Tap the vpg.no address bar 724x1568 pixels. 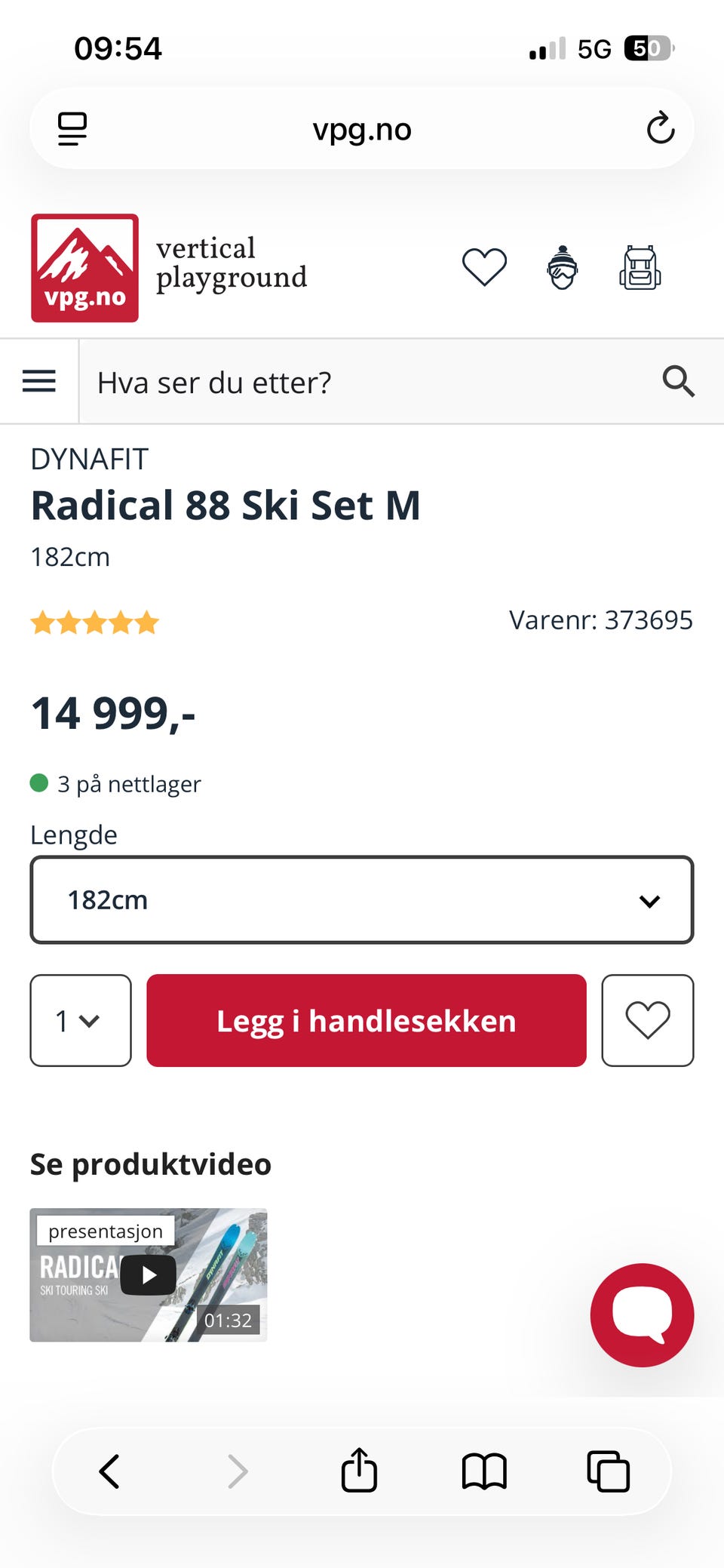[x=362, y=129]
